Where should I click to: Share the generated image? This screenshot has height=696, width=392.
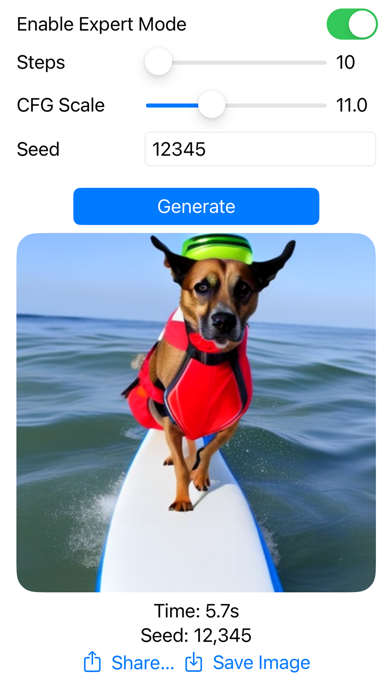tap(129, 663)
